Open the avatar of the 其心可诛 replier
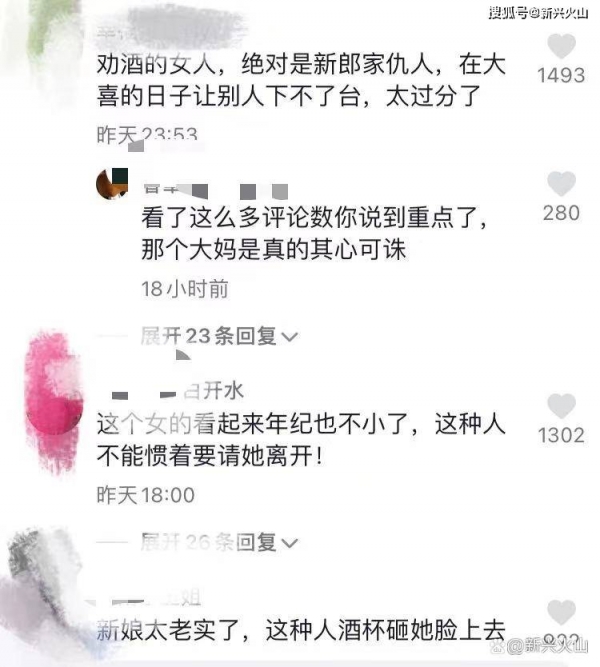Image resolution: width=600 pixels, height=667 pixels. [111, 186]
